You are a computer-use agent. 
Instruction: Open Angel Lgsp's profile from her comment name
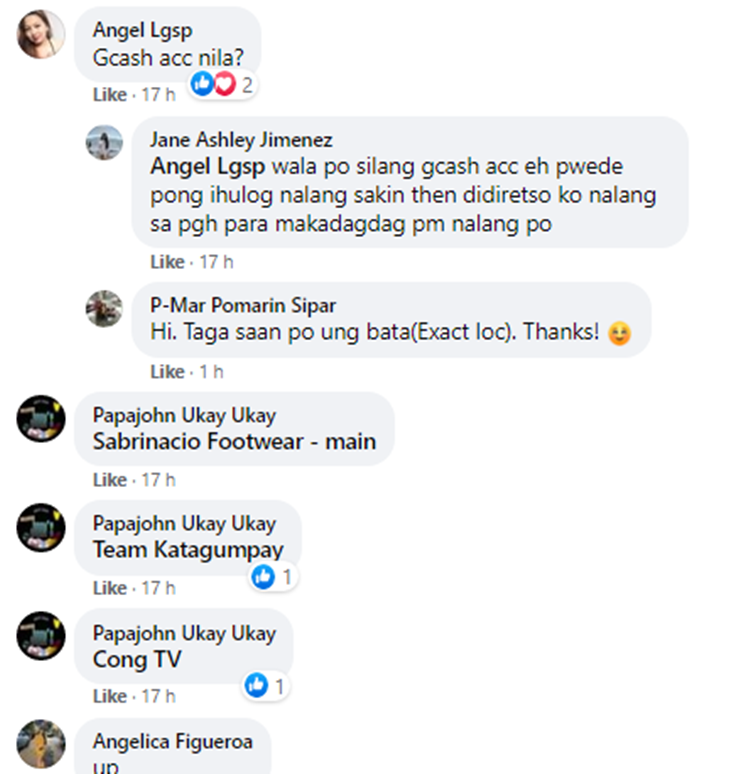click(142, 31)
